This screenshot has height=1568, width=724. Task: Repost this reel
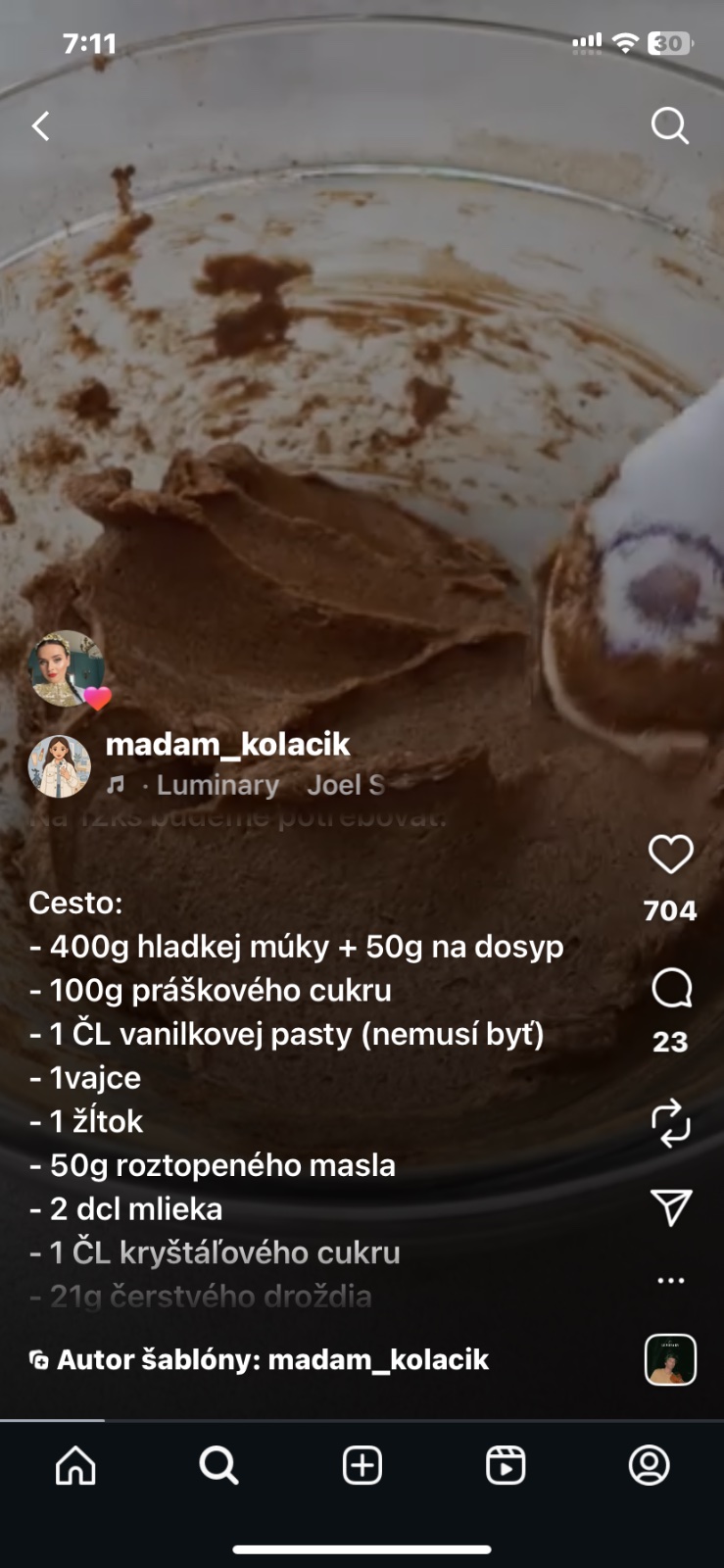671,1123
